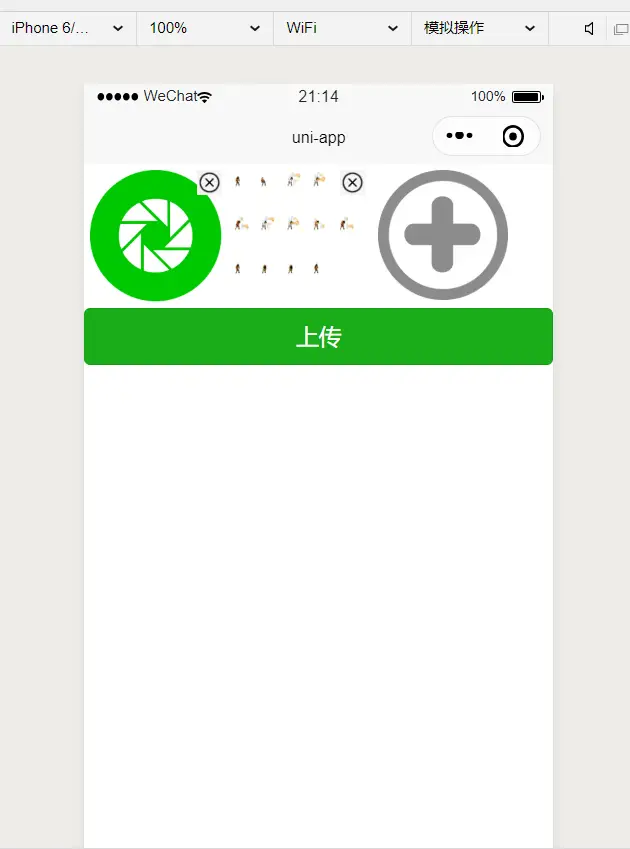
Task: Change the 100% zoom level dropdown
Action: pyautogui.click(x=205, y=28)
